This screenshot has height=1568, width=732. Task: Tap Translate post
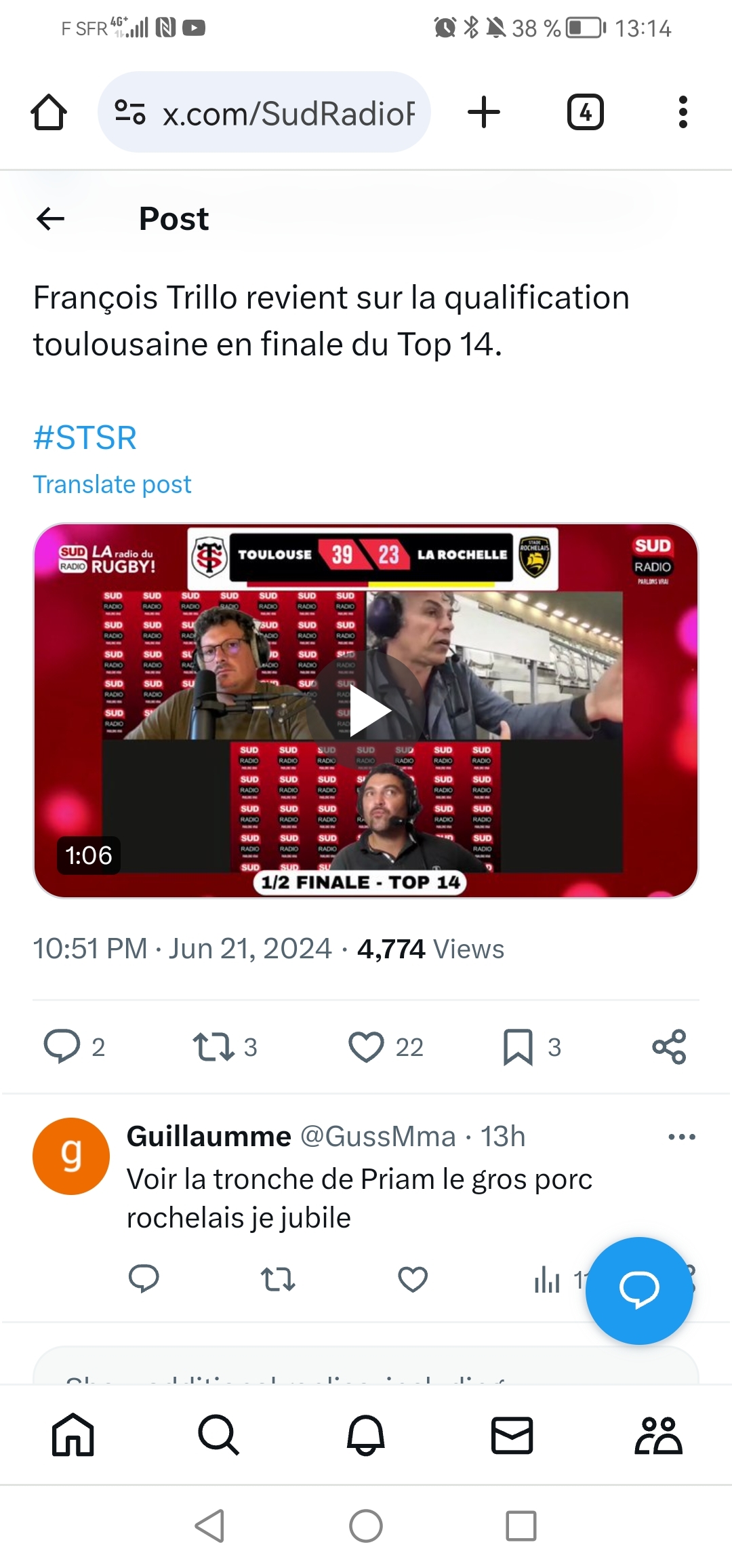pyautogui.click(x=113, y=484)
